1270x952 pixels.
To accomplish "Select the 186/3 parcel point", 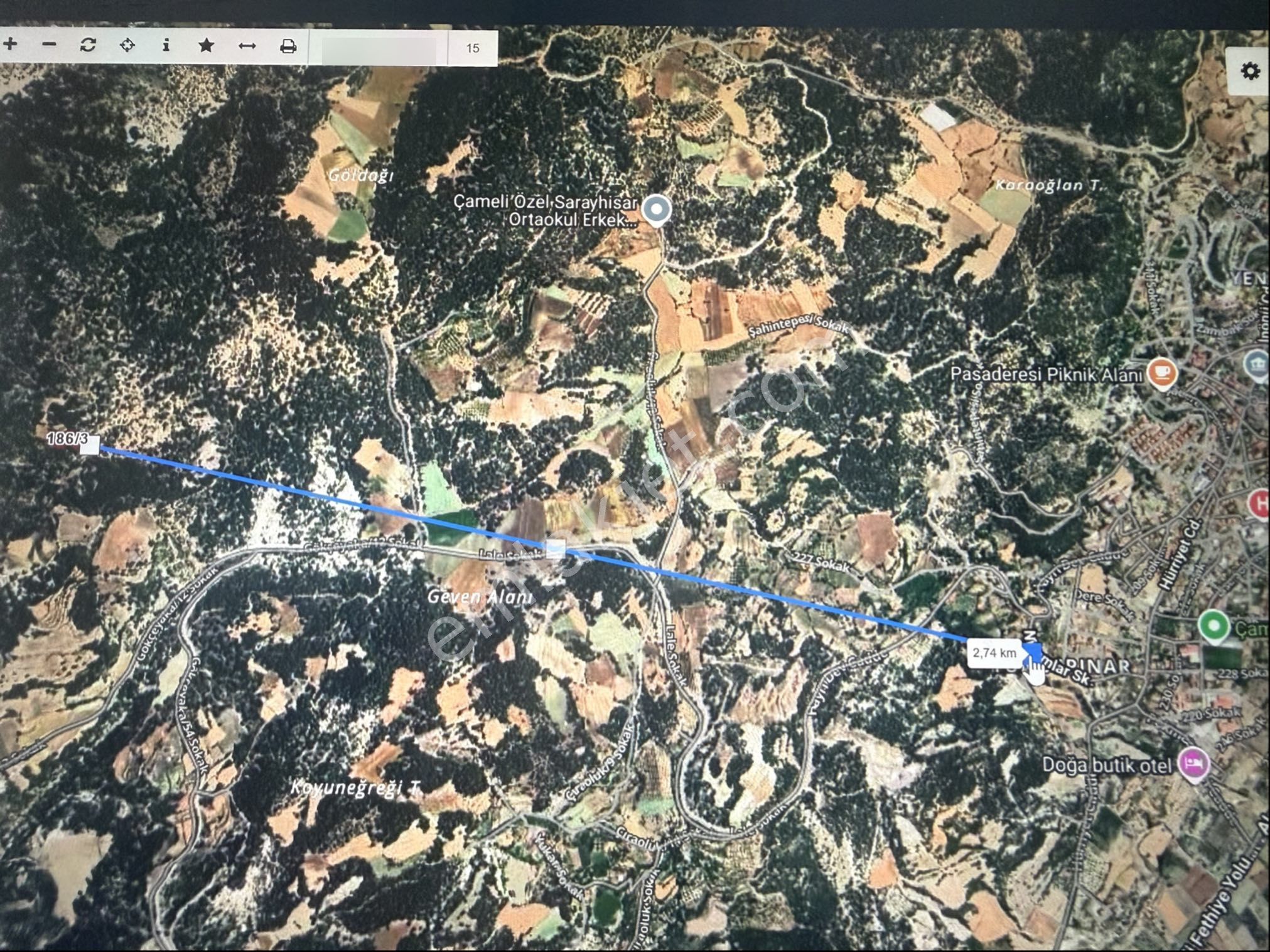I will point(90,446).
